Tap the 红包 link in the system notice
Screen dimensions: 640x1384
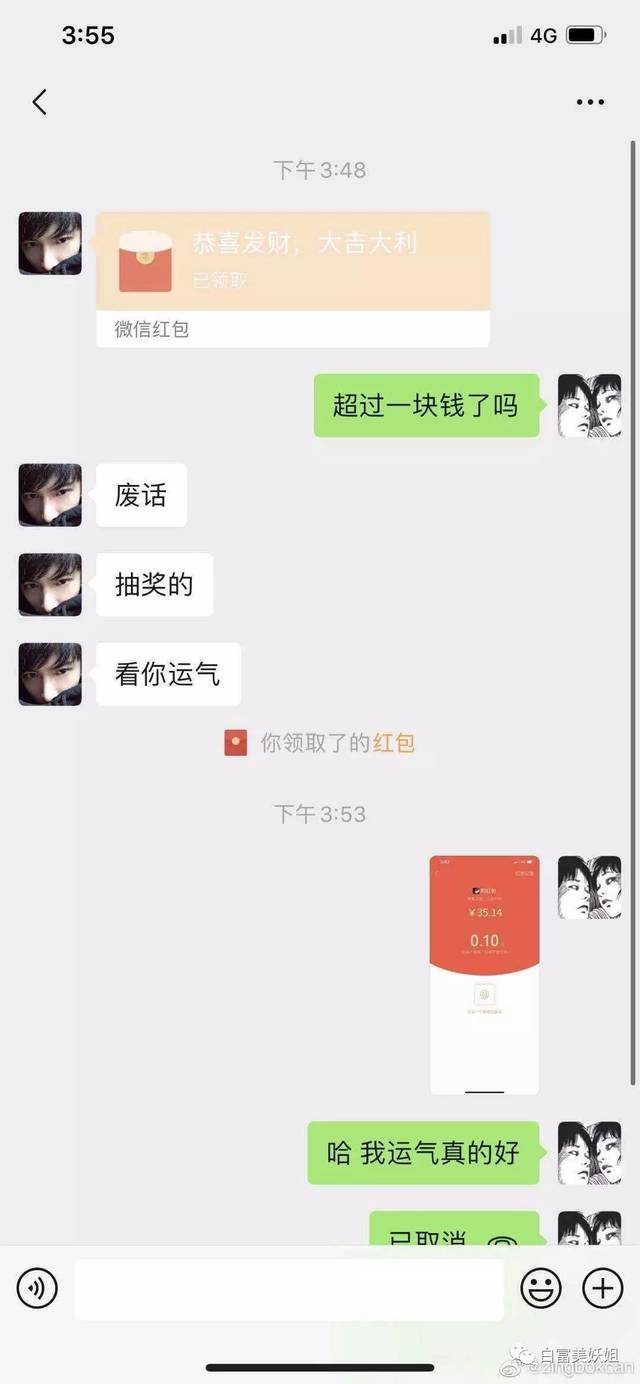(393, 743)
